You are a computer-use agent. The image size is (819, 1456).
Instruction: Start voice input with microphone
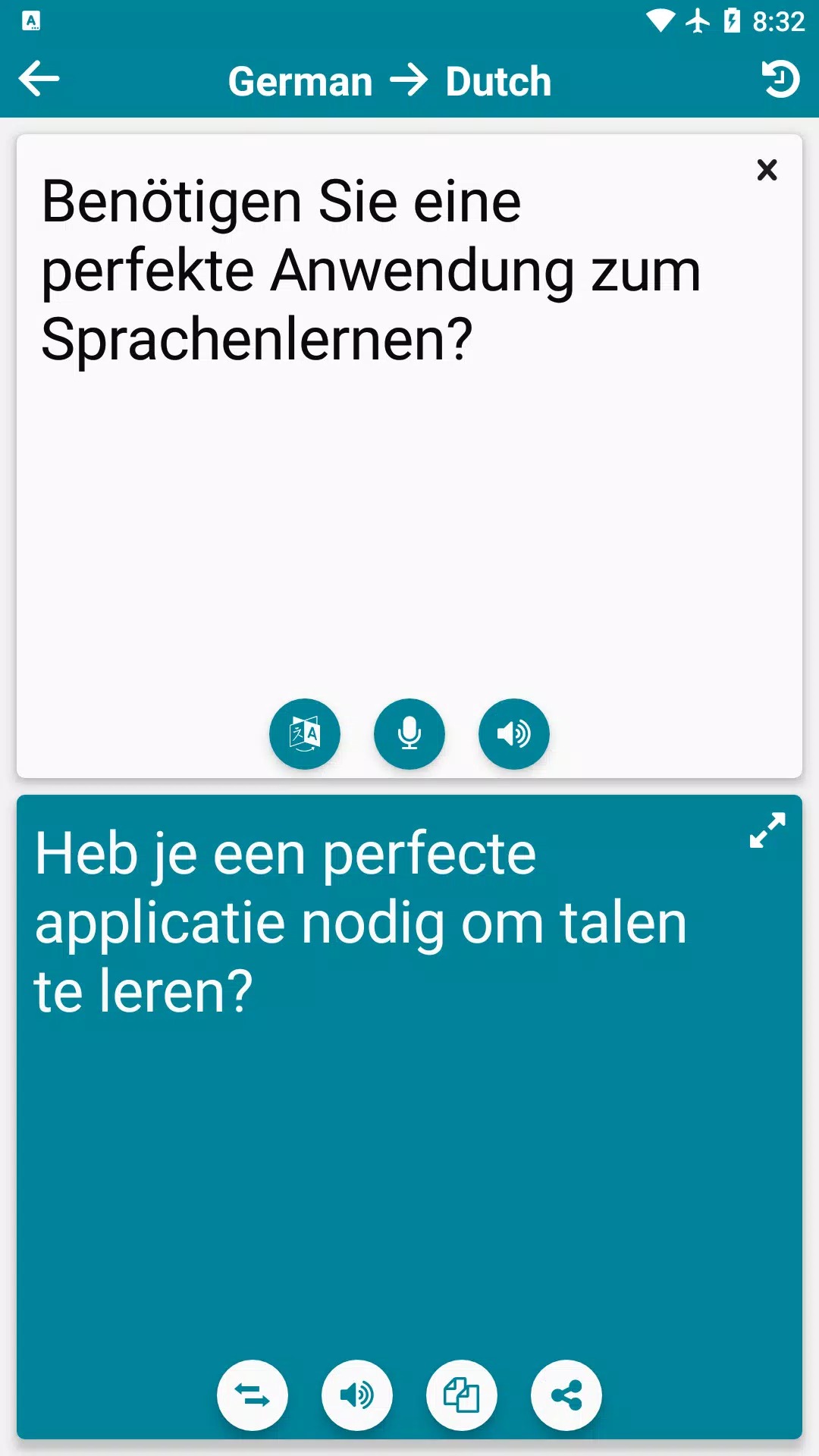409,733
